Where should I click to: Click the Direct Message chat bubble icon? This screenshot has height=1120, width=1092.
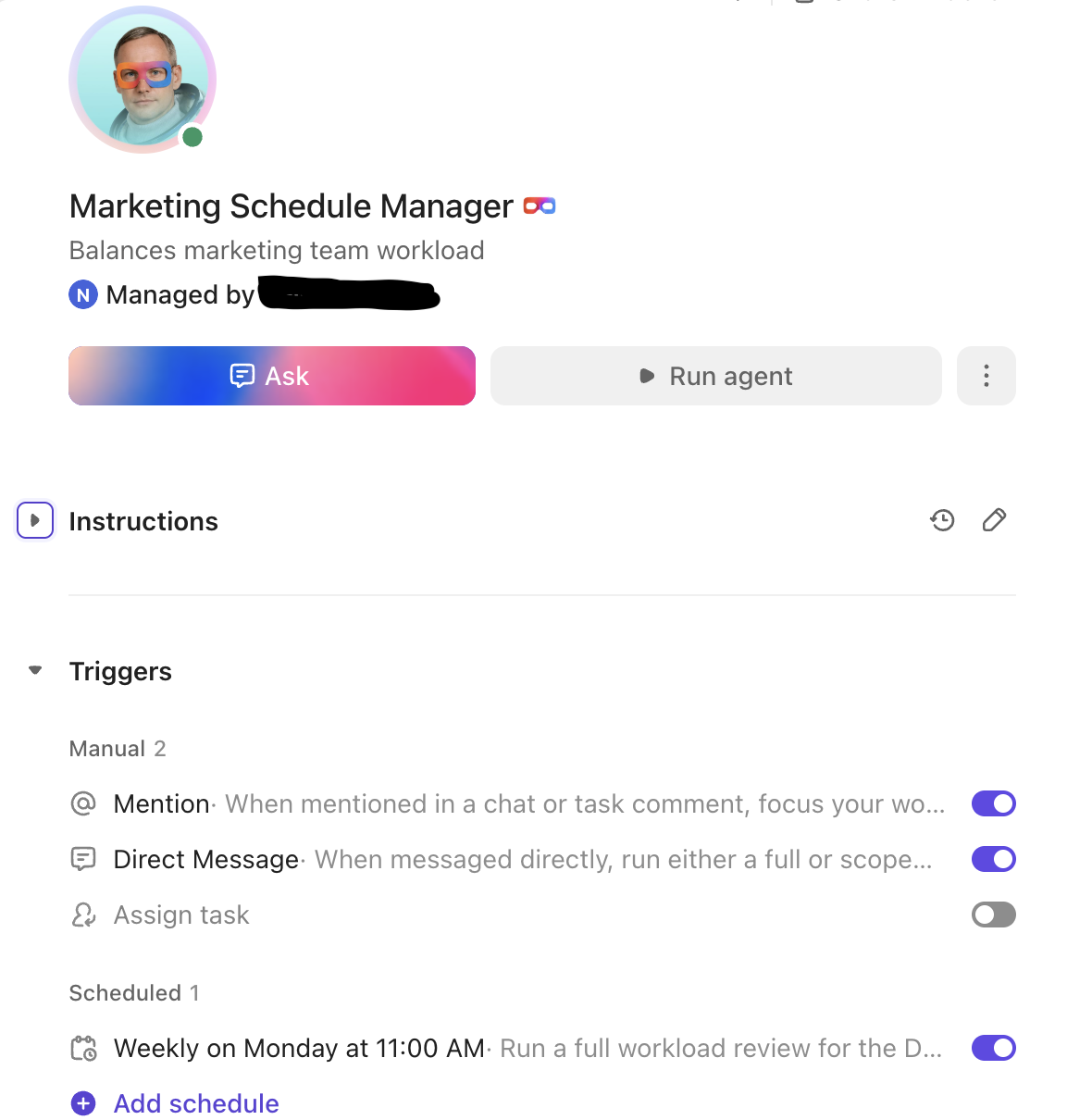[x=84, y=859]
